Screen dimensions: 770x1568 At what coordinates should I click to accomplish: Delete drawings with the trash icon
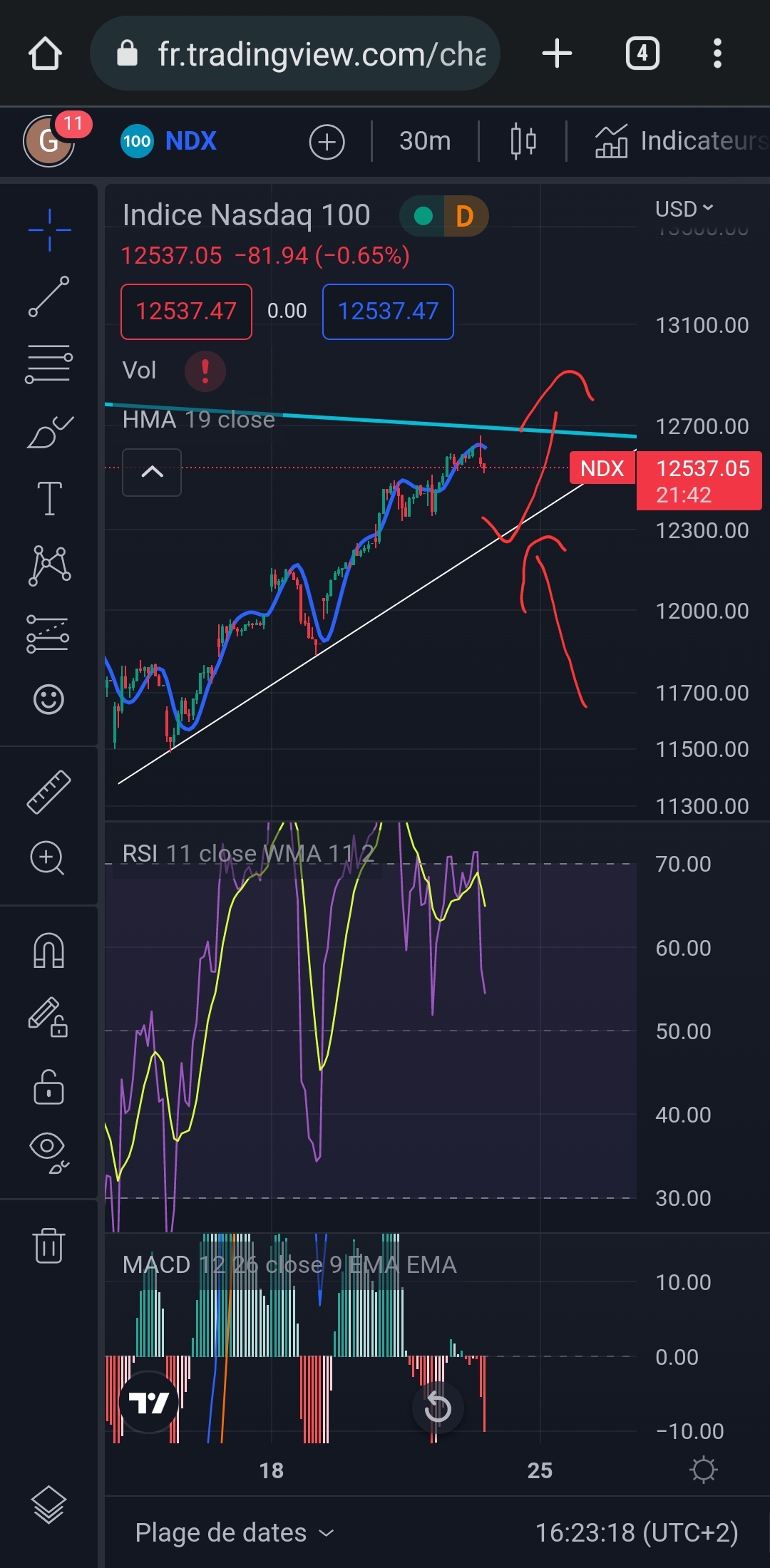(49, 1246)
